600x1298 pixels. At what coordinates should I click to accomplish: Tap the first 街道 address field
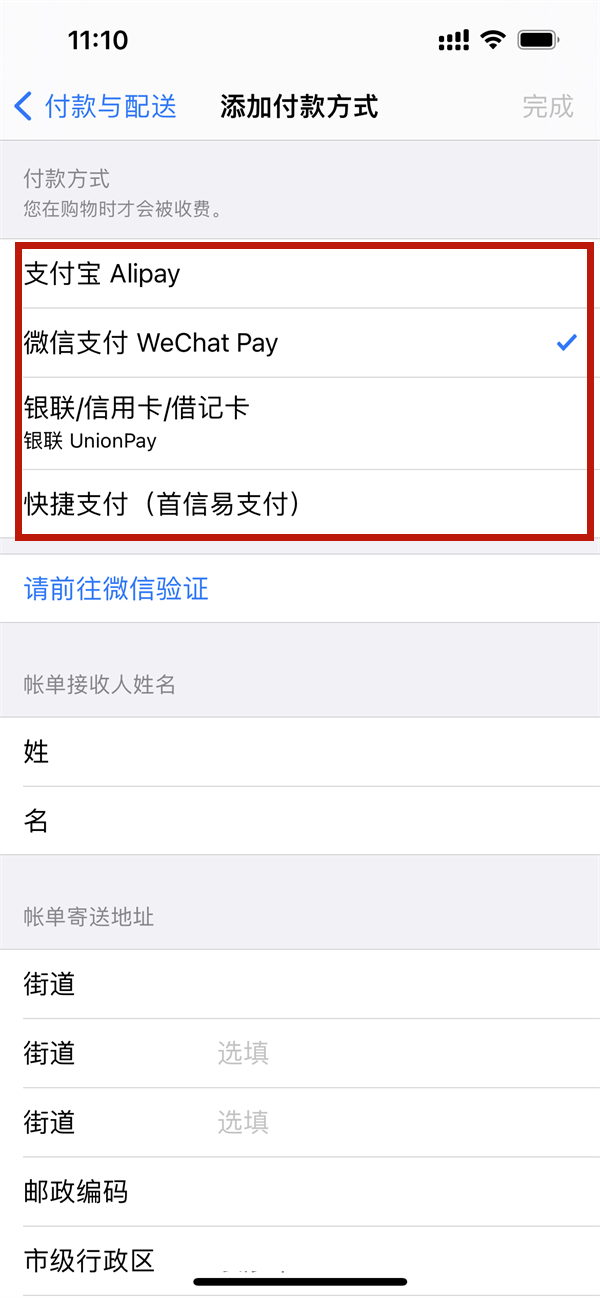tap(300, 985)
